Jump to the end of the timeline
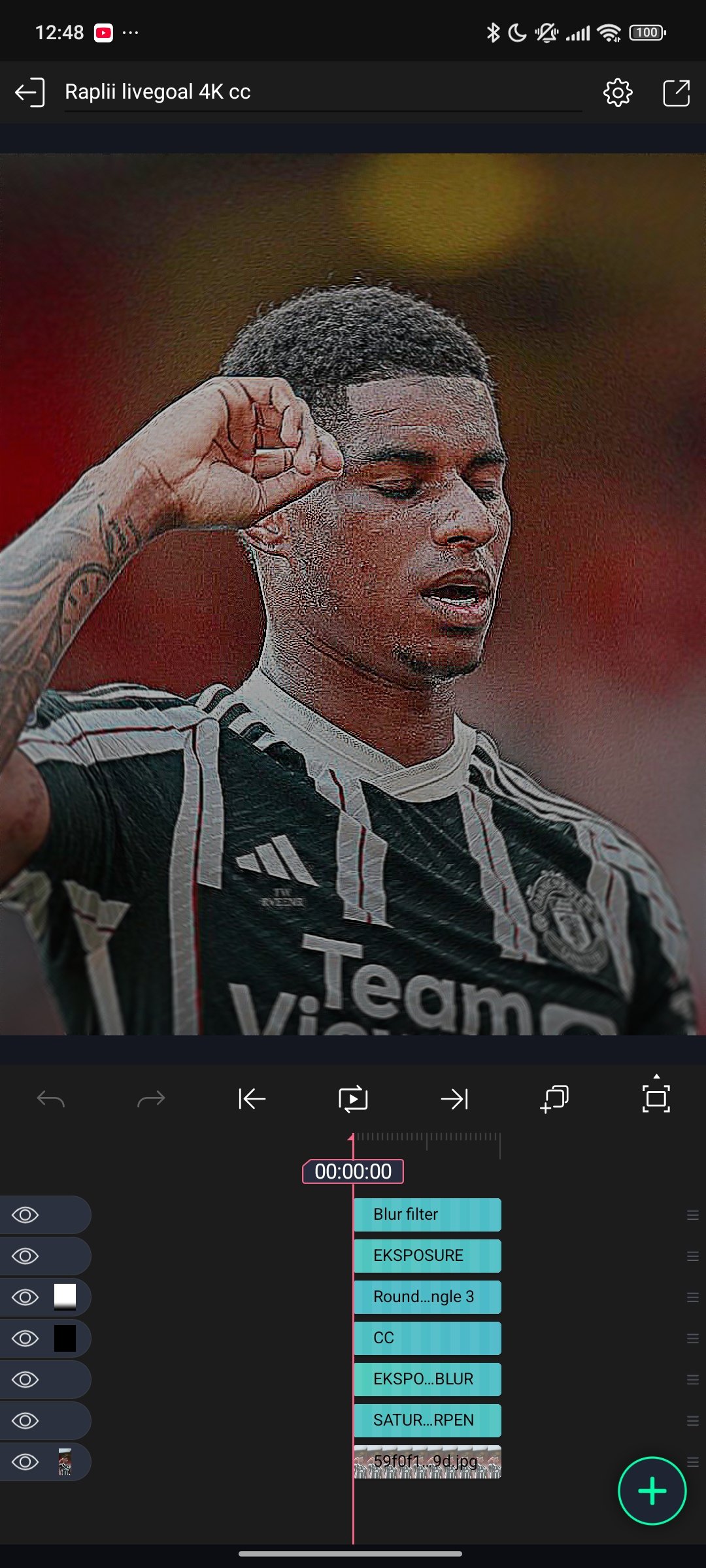This screenshot has height=1568, width=706. point(454,1099)
